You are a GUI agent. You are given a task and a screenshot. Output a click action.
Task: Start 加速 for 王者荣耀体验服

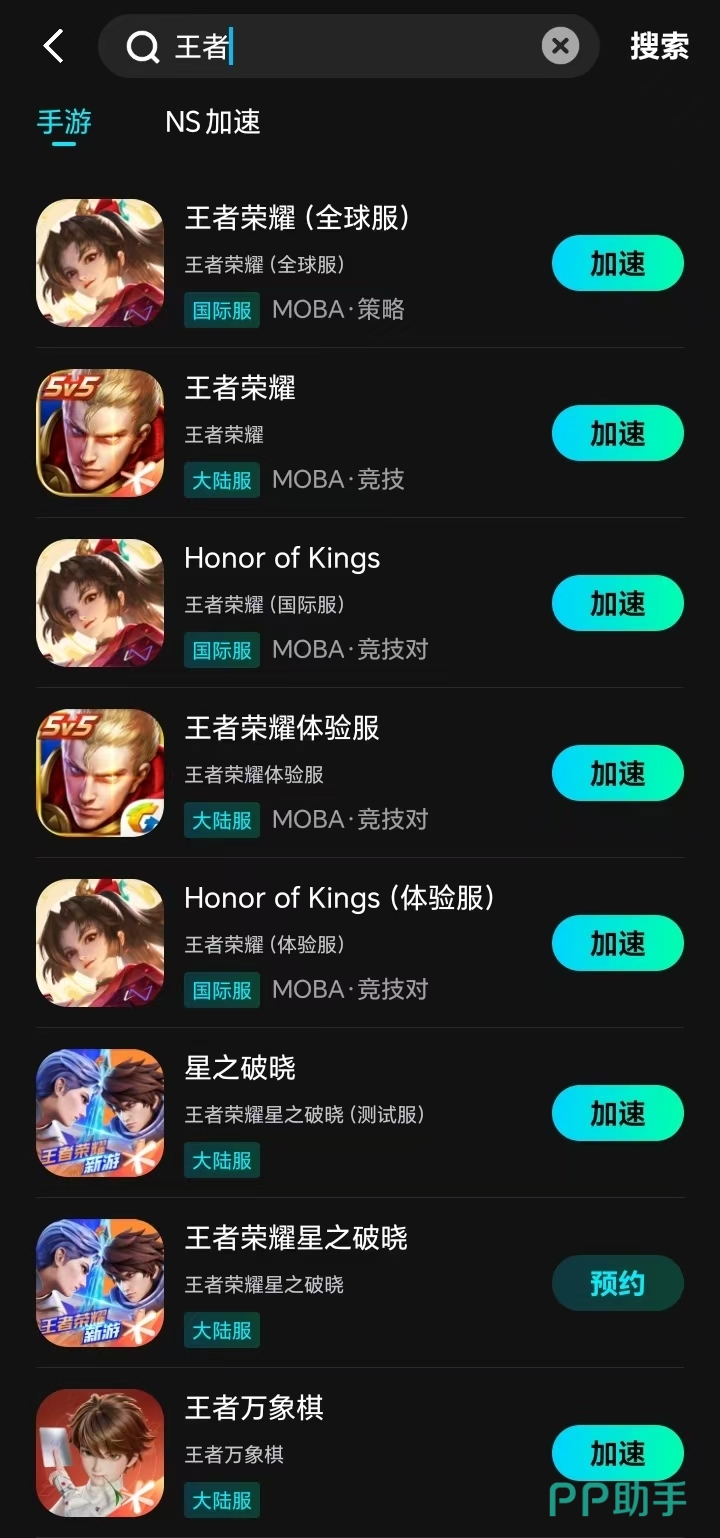(x=618, y=774)
